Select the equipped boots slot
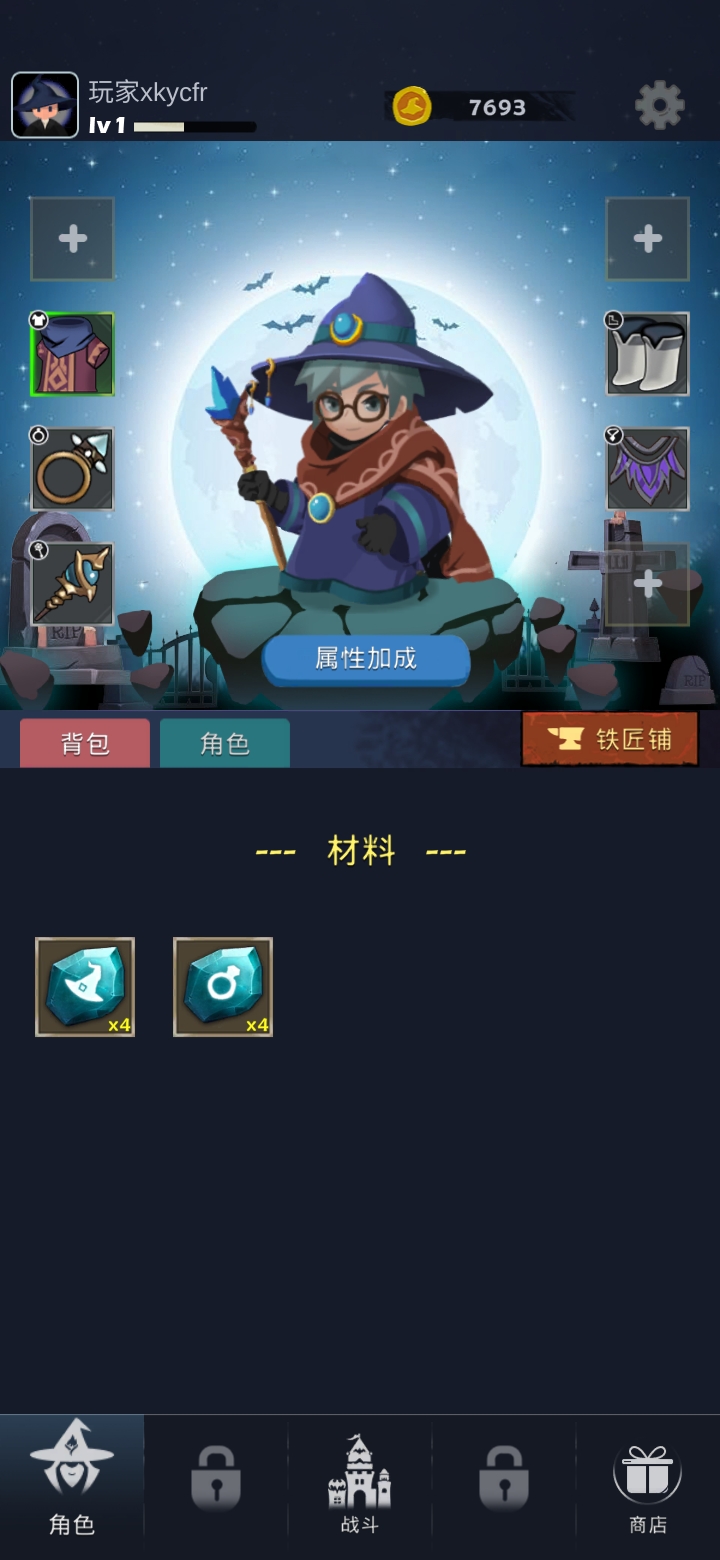The image size is (720, 1560). [x=648, y=354]
